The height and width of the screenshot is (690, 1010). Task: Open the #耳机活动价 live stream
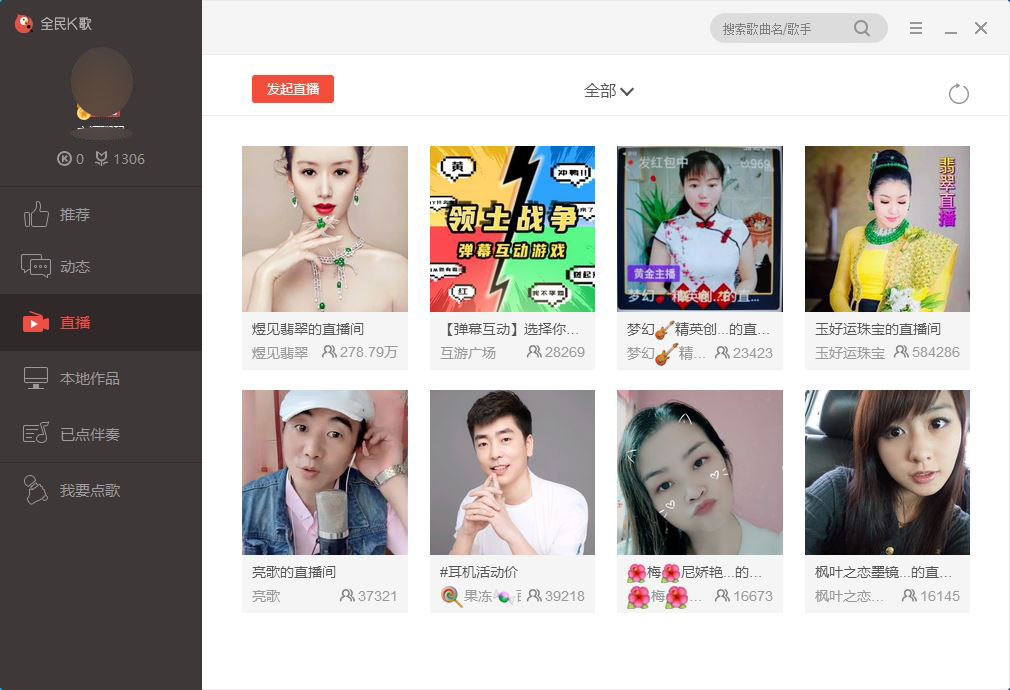512,472
